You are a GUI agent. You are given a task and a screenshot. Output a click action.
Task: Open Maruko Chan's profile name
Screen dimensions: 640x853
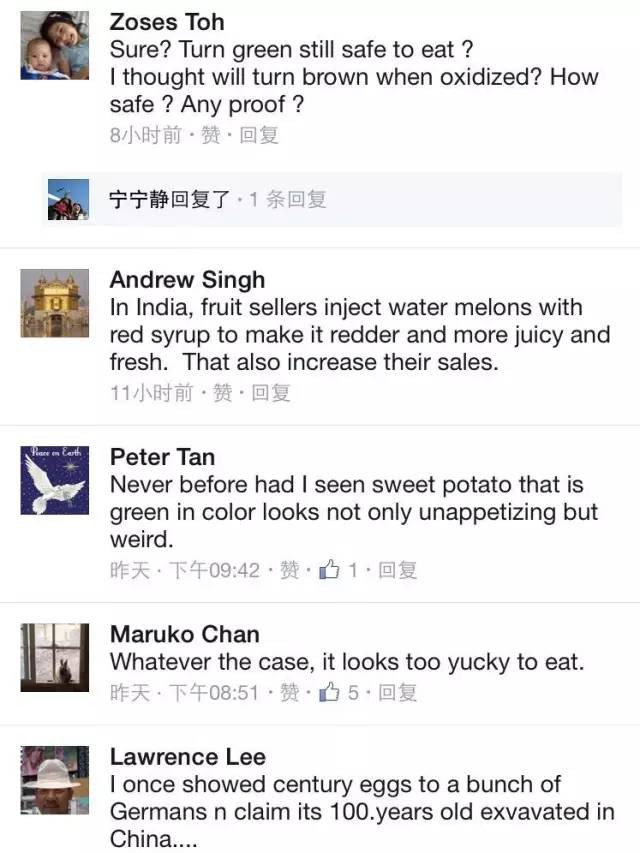[x=184, y=634]
